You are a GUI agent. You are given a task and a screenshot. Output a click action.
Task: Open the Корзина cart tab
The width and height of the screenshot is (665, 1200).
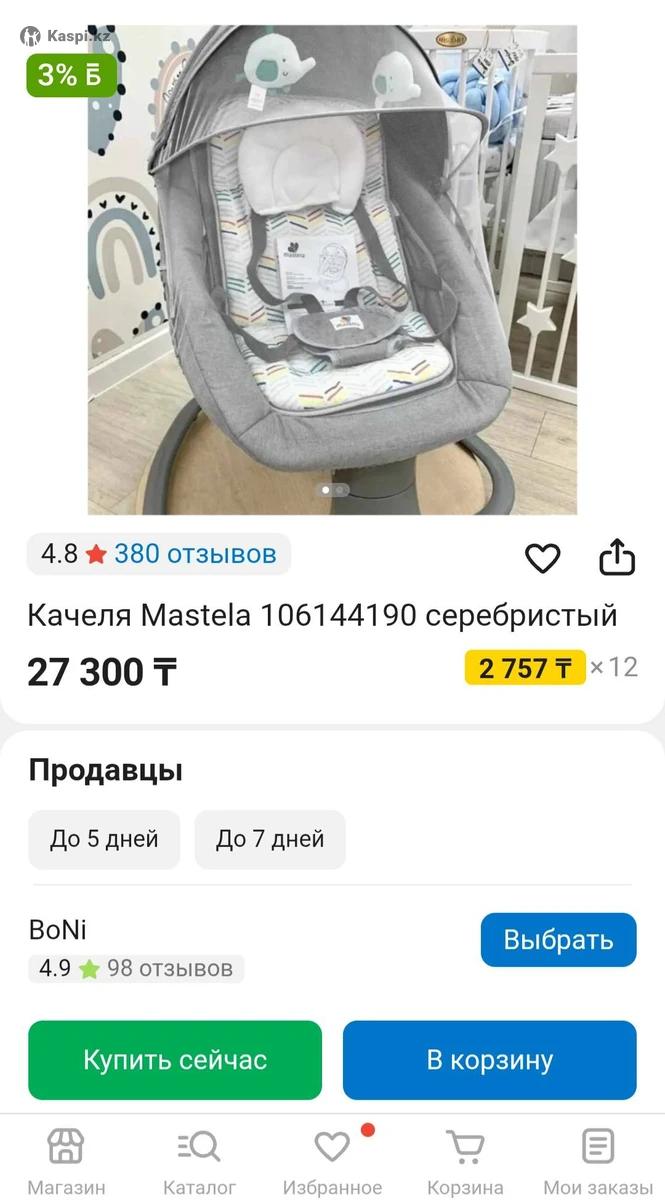(465, 1160)
